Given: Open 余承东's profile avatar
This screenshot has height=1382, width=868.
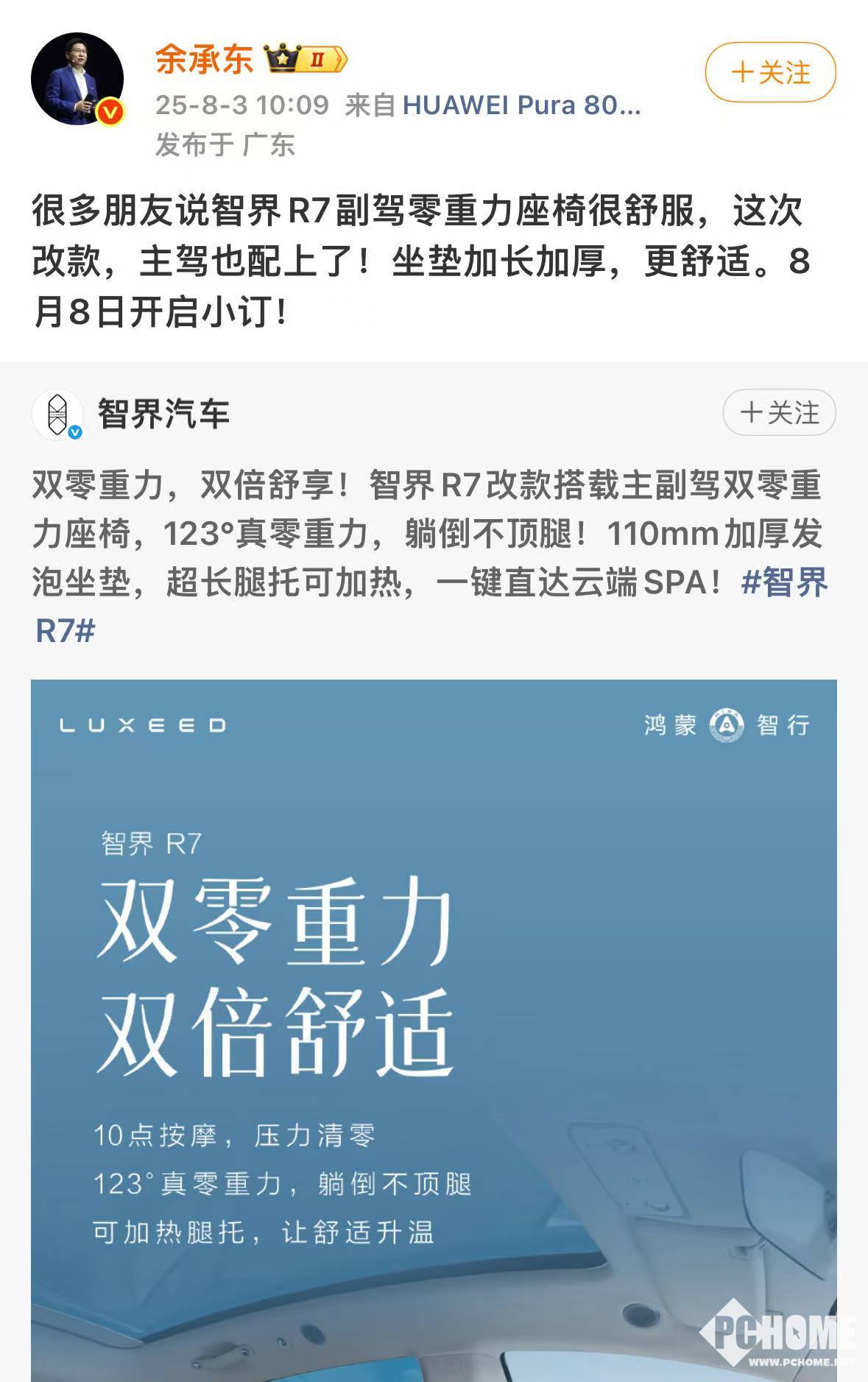Looking at the screenshot, I should 77,78.
